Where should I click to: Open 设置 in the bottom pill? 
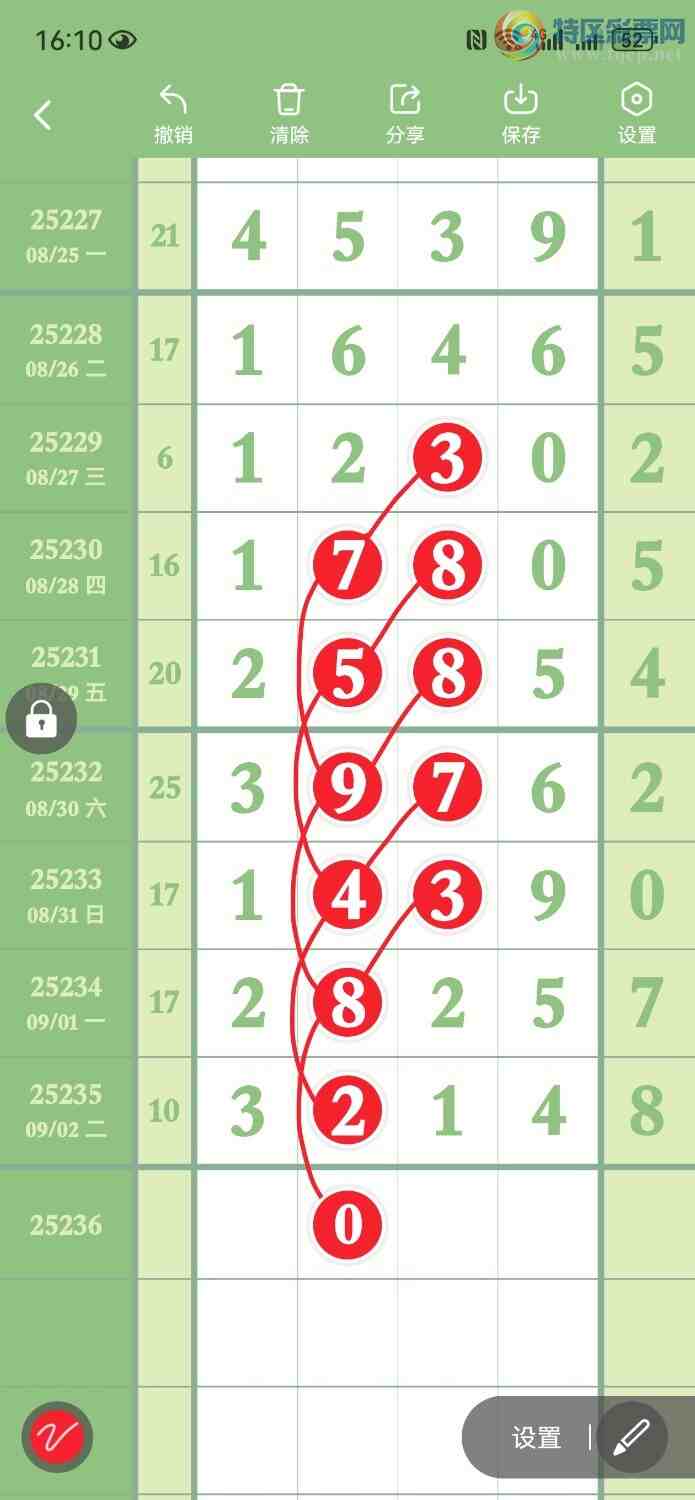pyautogui.click(x=536, y=1438)
